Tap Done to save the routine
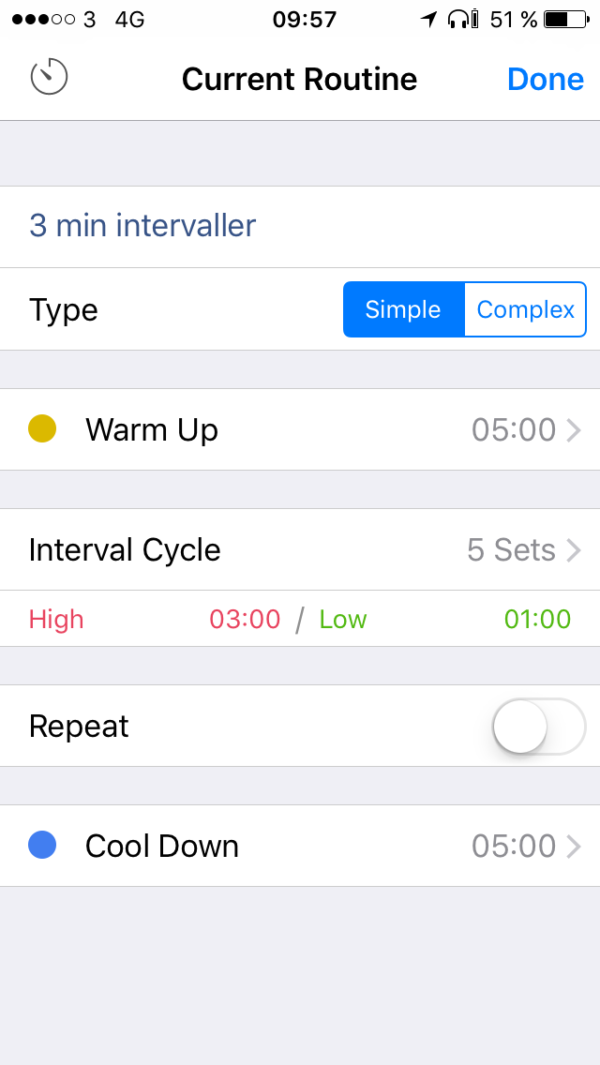Image resolution: width=600 pixels, height=1065 pixels. [545, 79]
